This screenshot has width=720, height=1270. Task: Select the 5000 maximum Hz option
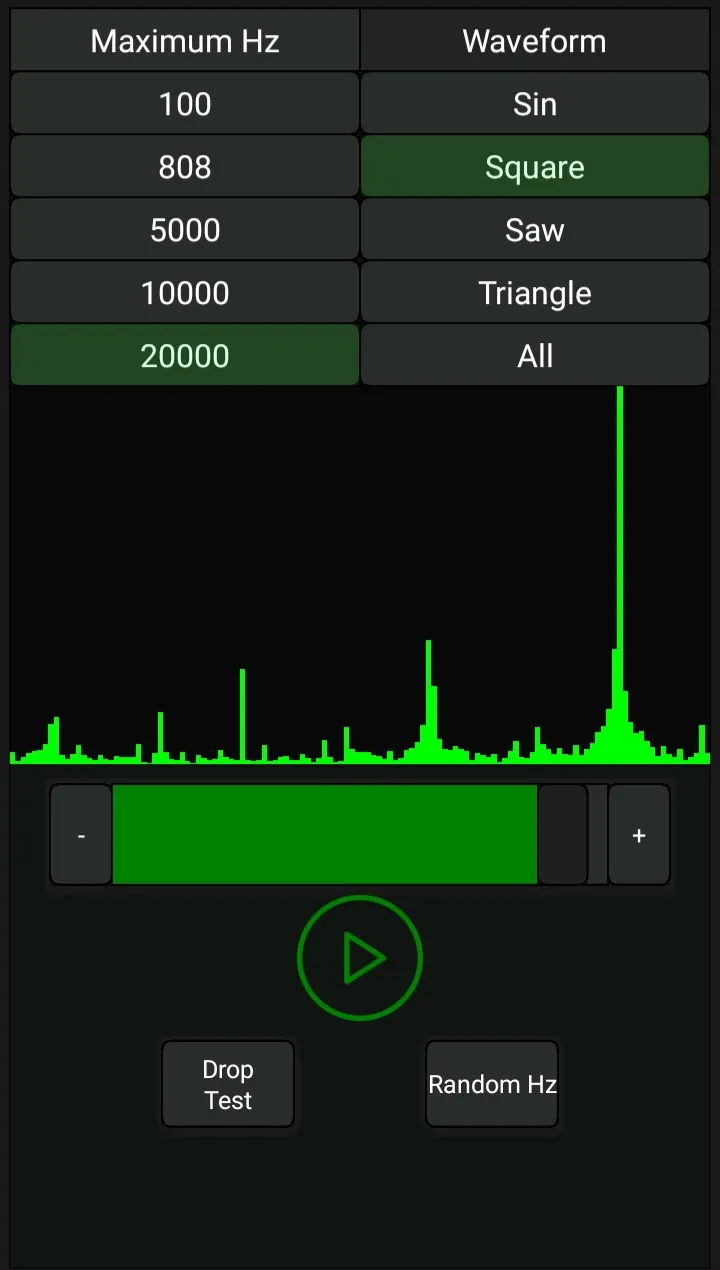pos(185,230)
